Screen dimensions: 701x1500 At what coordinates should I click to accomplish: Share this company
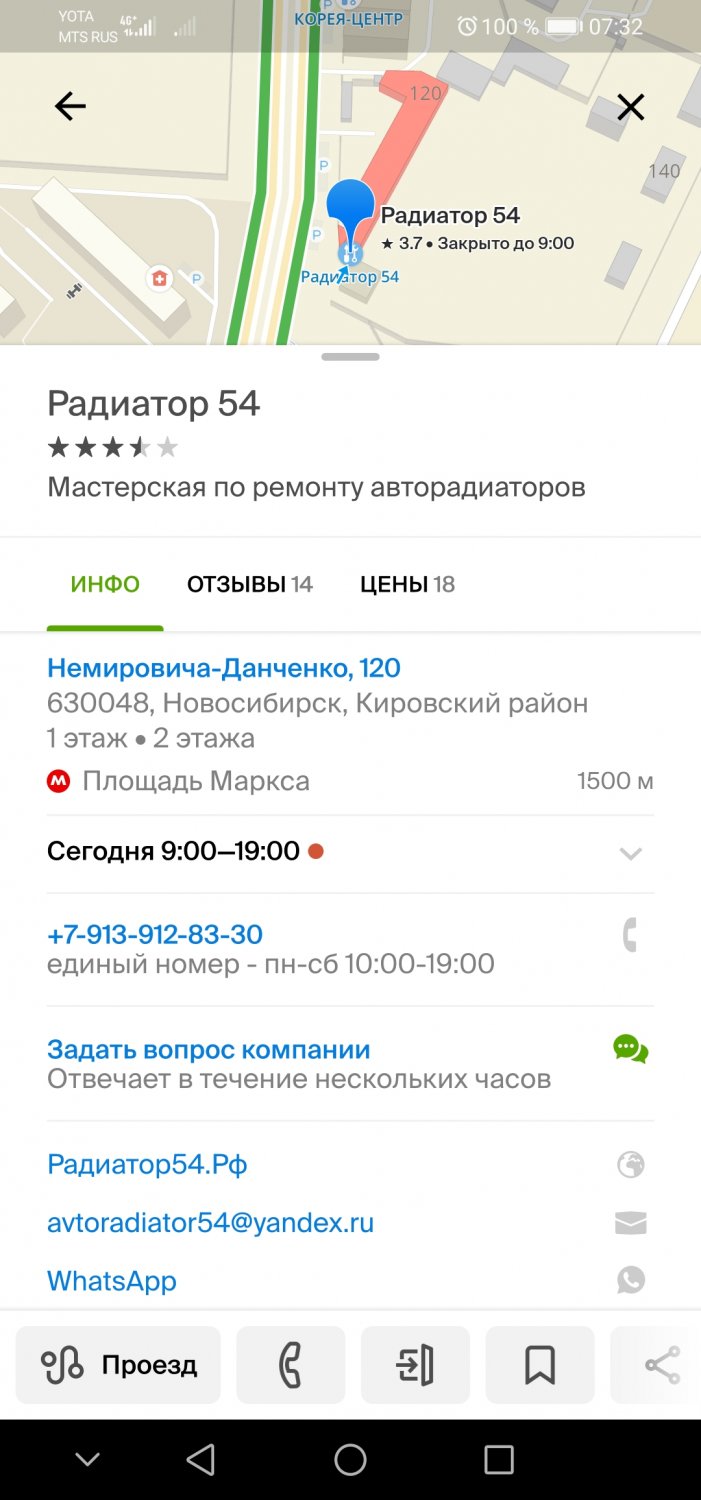click(660, 1365)
